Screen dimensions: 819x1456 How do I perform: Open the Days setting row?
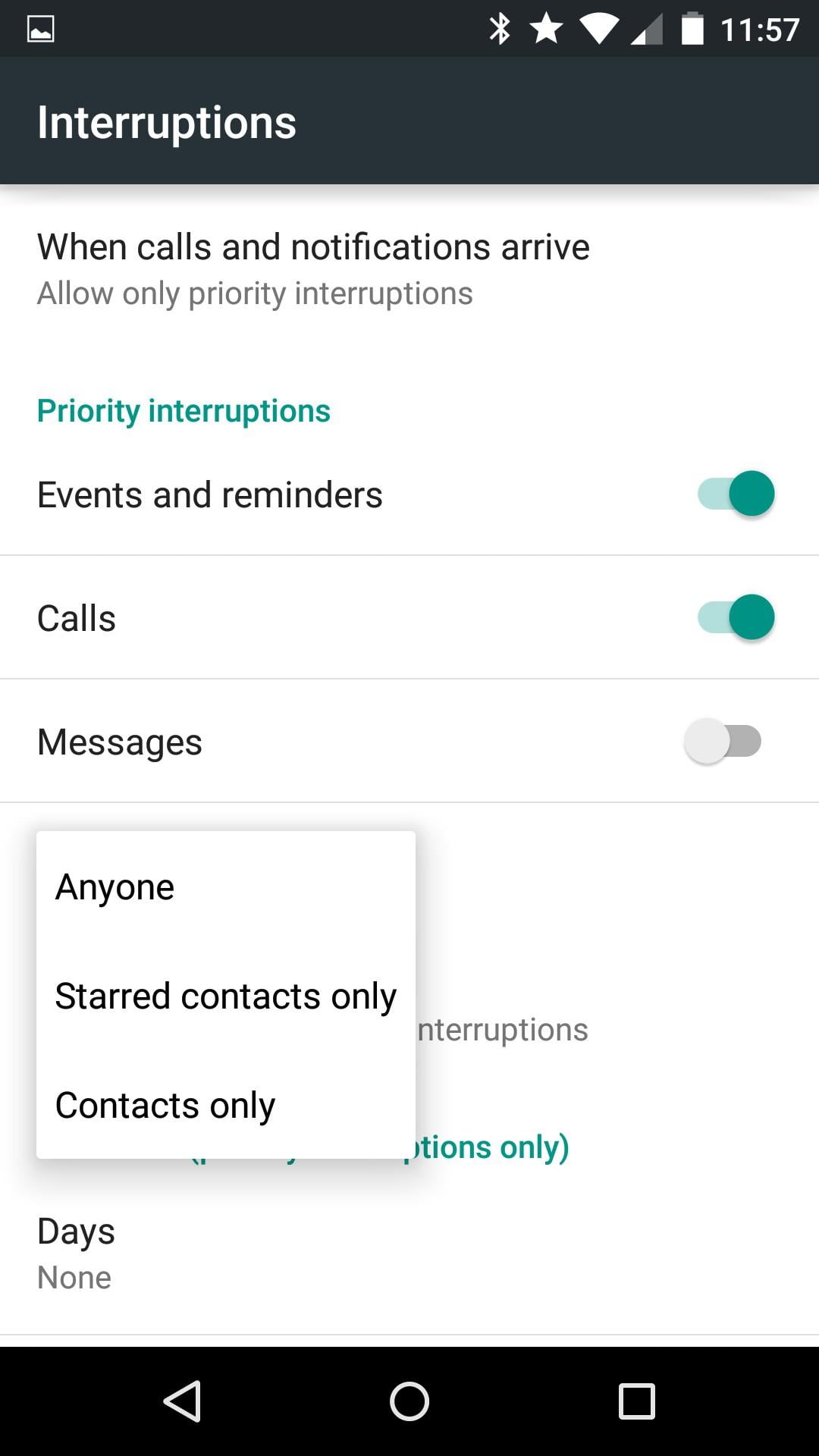tap(409, 1253)
